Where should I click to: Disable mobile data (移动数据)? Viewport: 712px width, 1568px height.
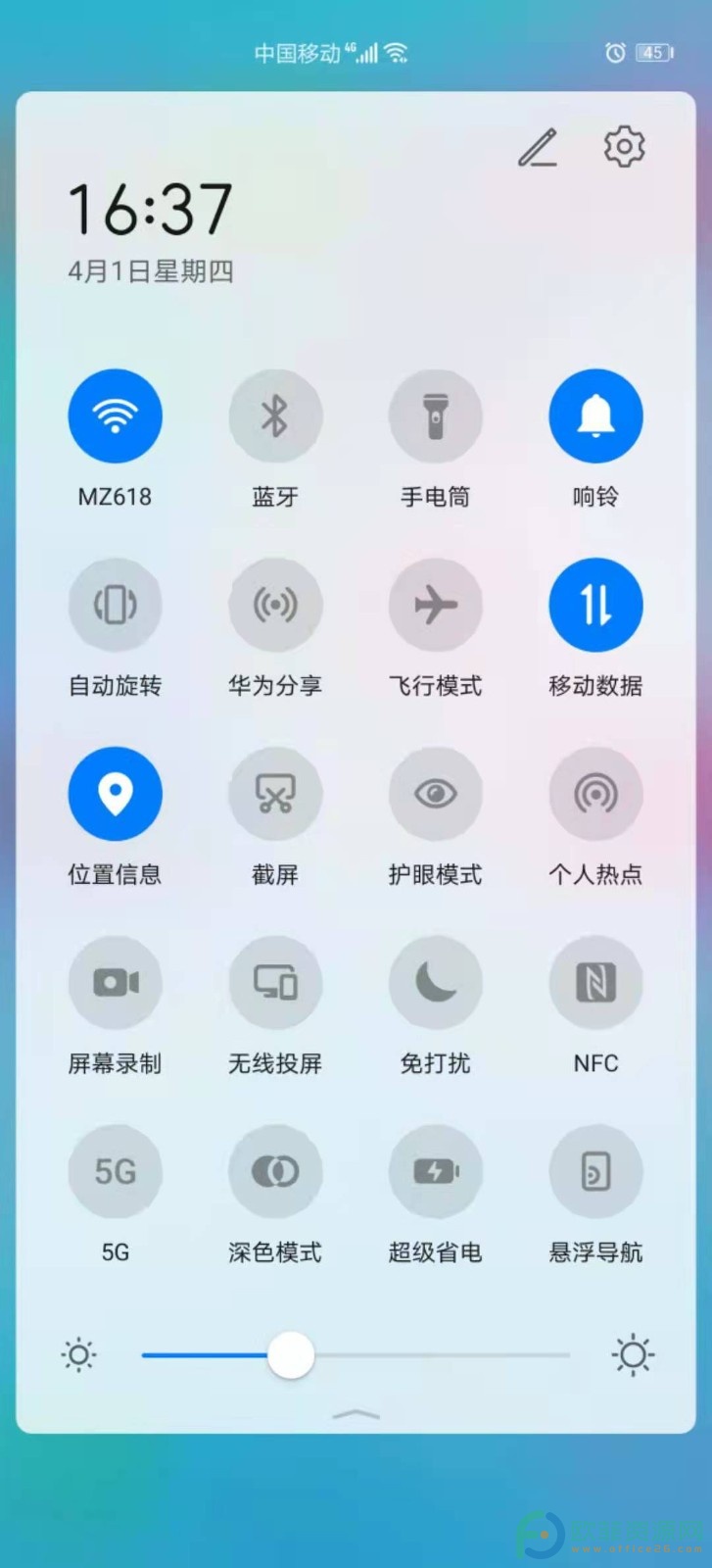coord(595,605)
